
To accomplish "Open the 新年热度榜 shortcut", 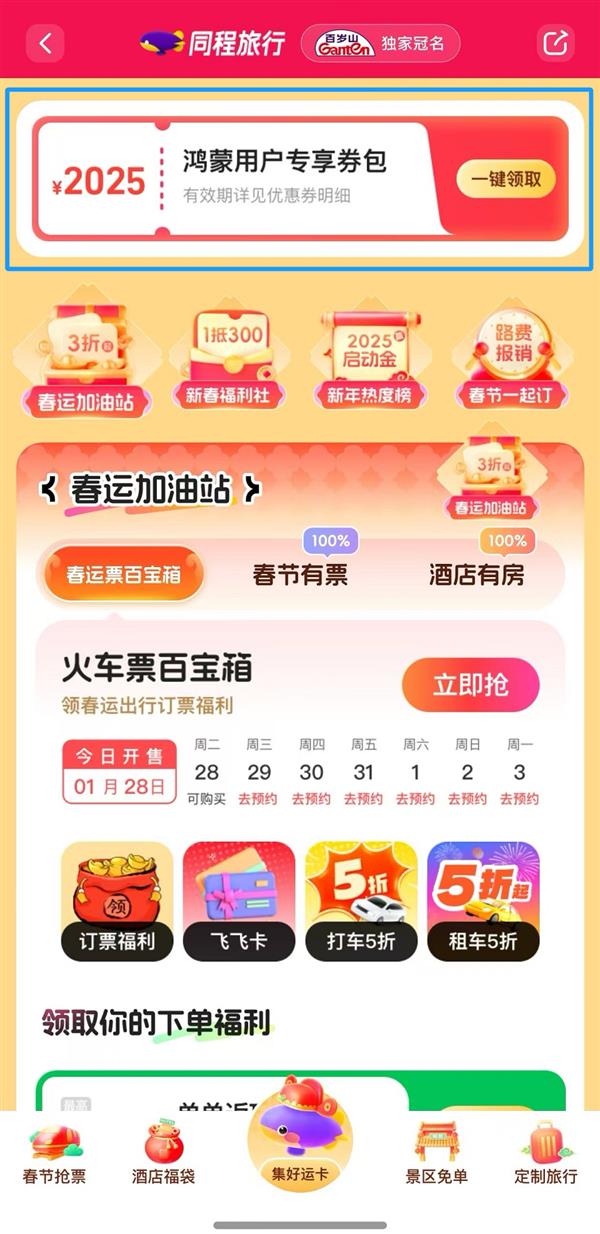I will [x=370, y=362].
